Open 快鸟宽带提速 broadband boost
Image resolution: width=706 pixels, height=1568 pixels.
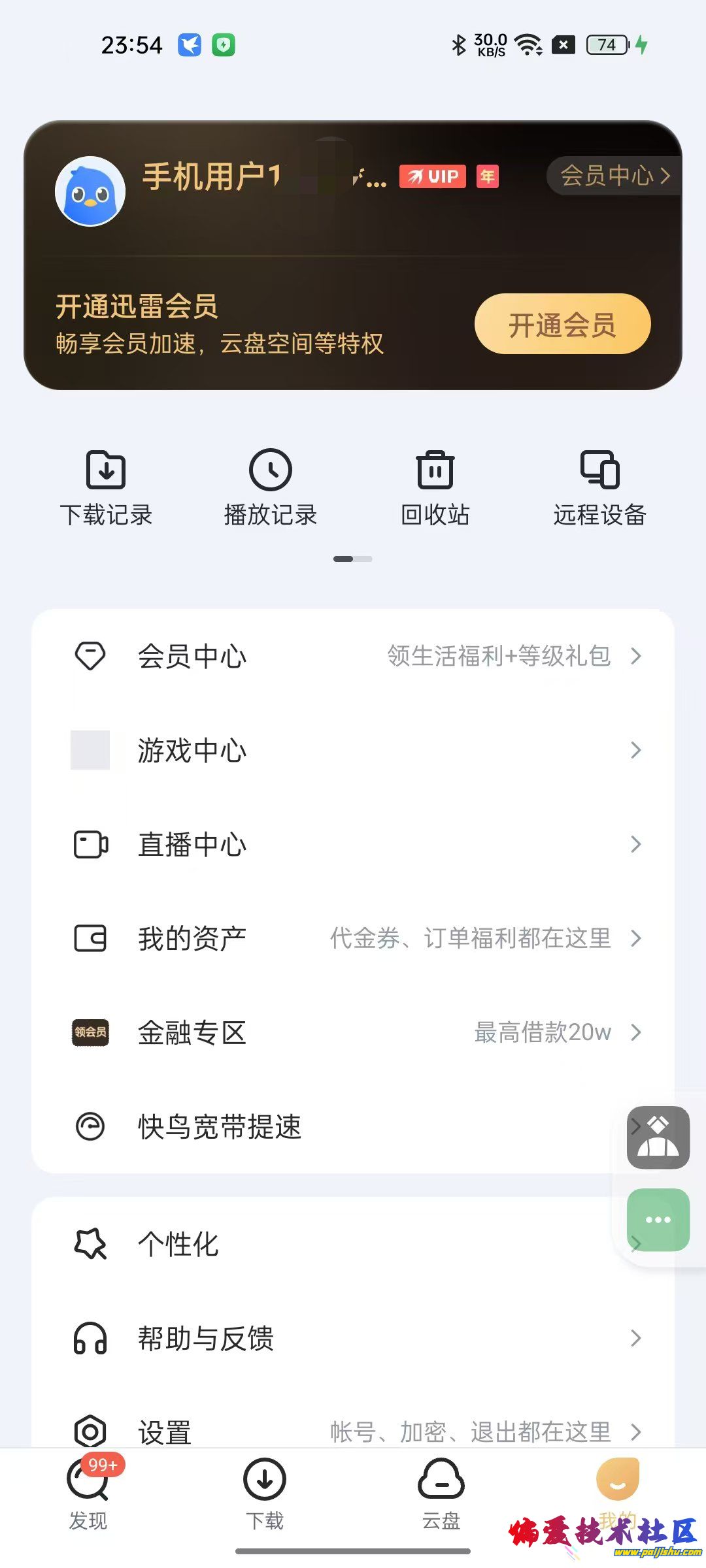(x=218, y=1127)
